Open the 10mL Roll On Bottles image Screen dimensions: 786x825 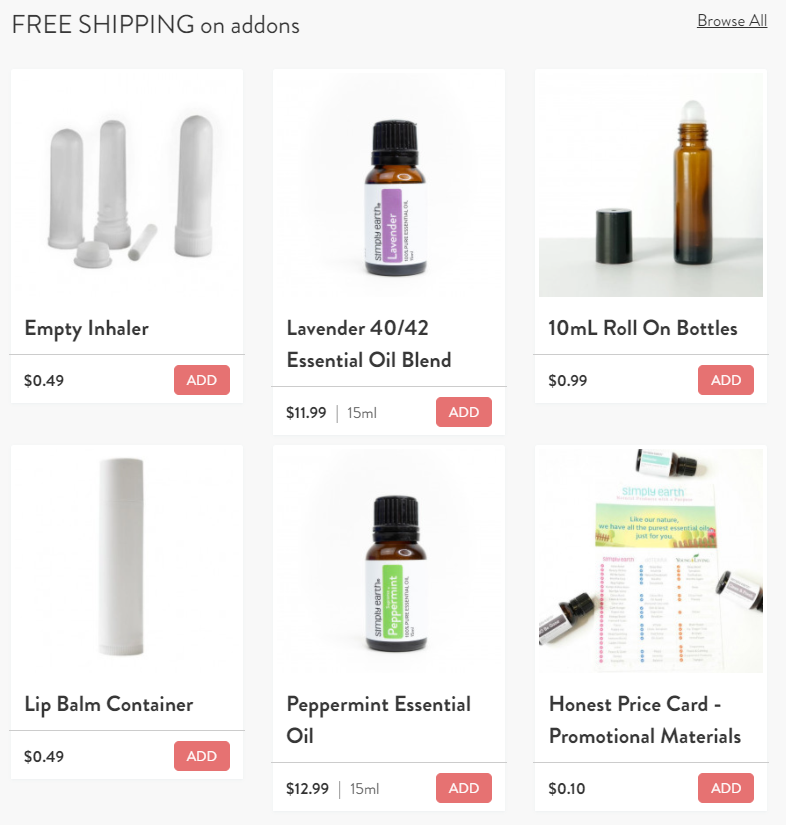point(651,185)
